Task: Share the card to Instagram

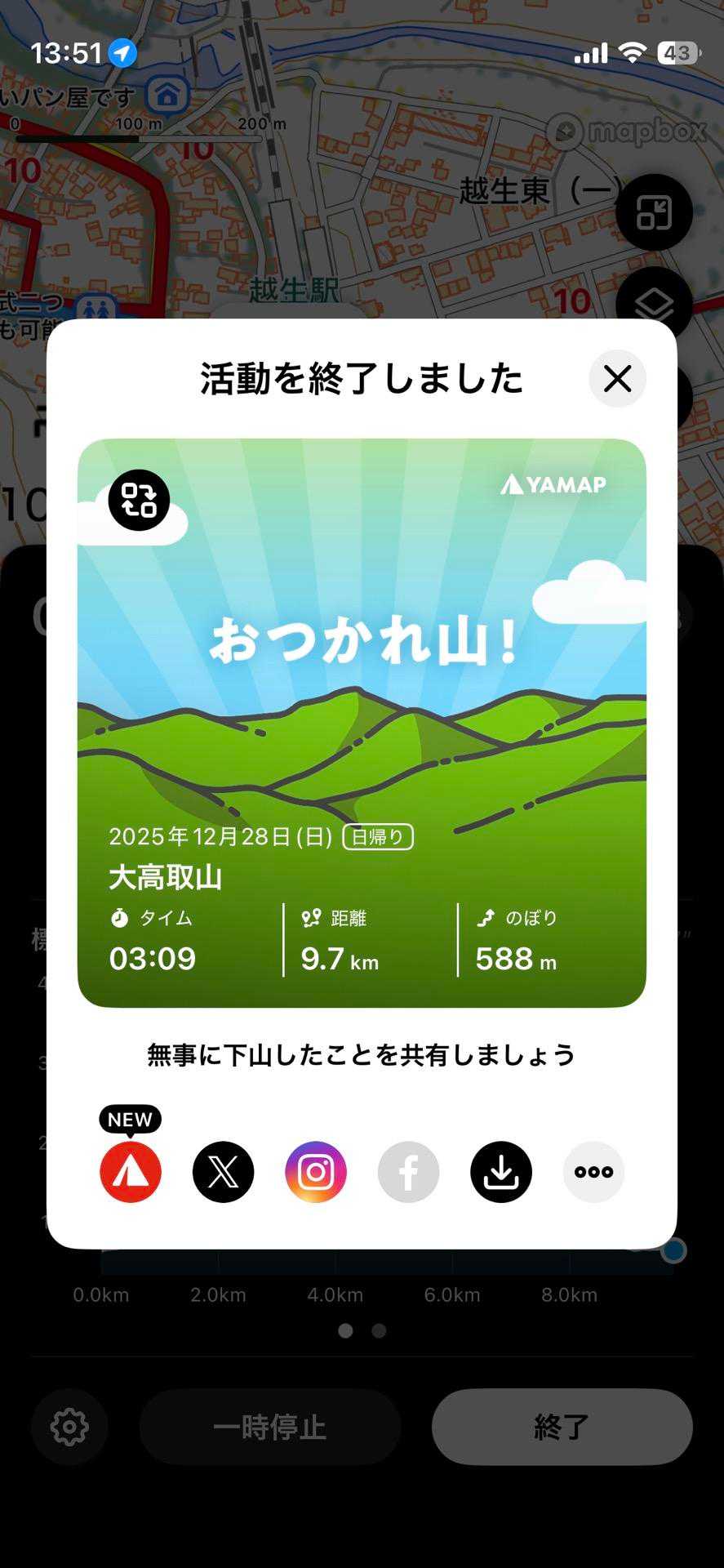Action: point(316,1172)
